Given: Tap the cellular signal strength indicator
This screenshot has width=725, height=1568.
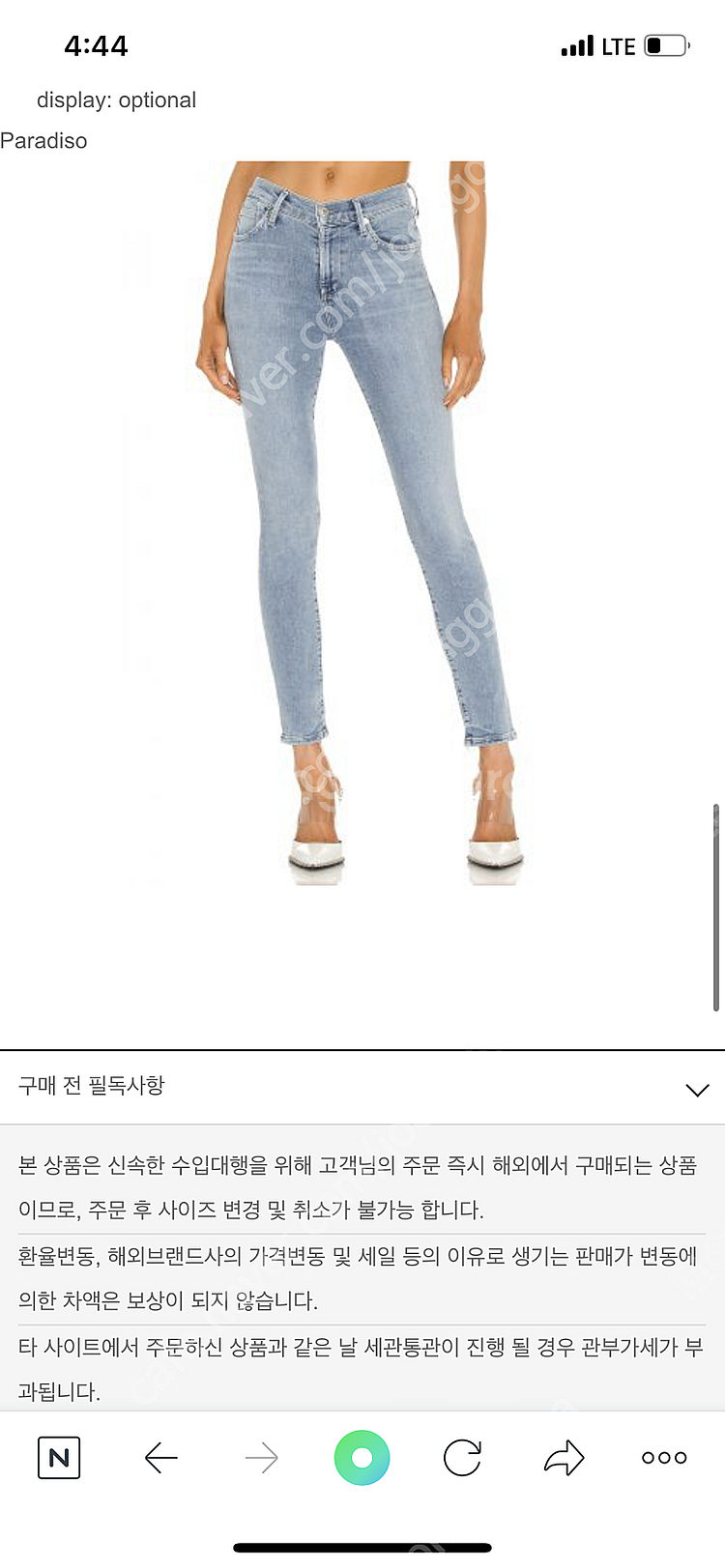Looking at the screenshot, I should [x=578, y=44].
